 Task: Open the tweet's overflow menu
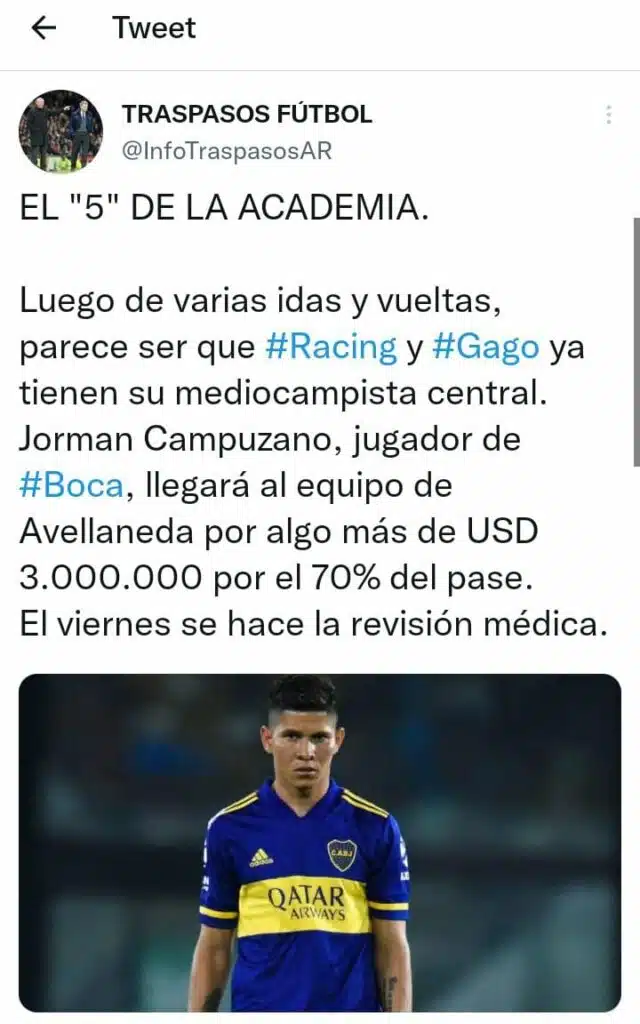click(x=608, y=115)
